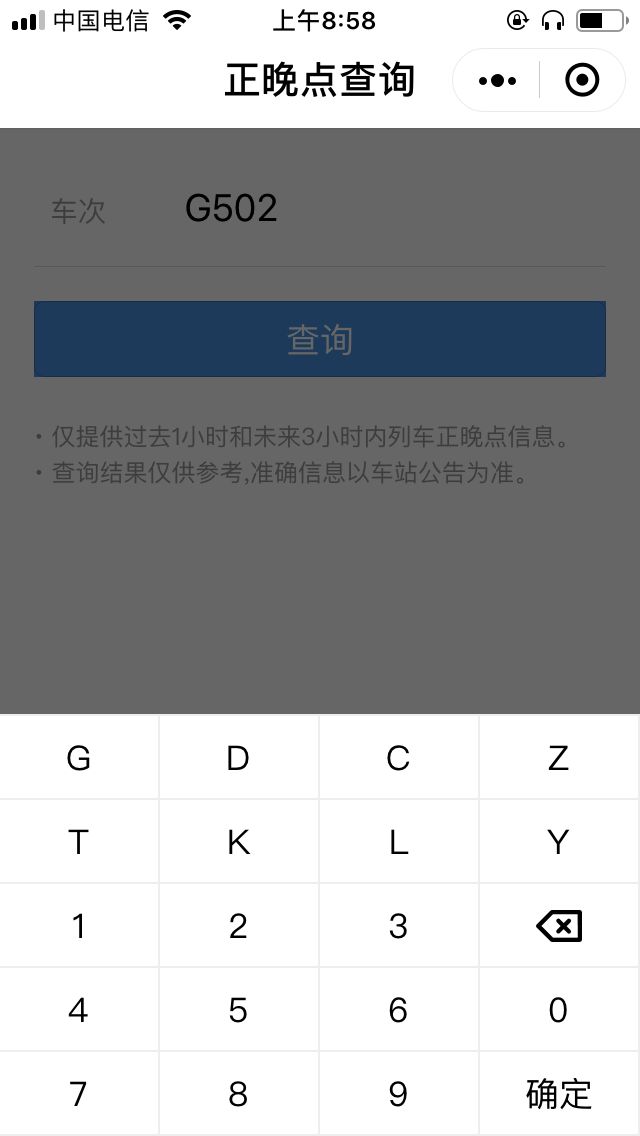Tap digit 3 on the keypad
The width and height of the screenshot is (640, 1136).
click(x=398, y=926)
